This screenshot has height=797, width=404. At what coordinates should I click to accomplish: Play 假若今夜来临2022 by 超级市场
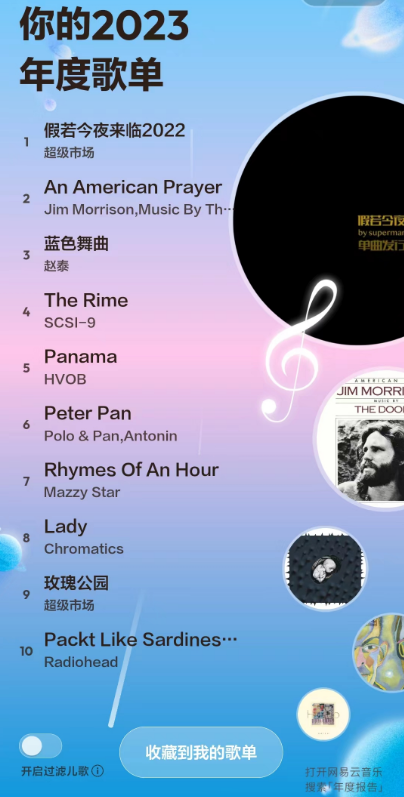pos(125,140)
